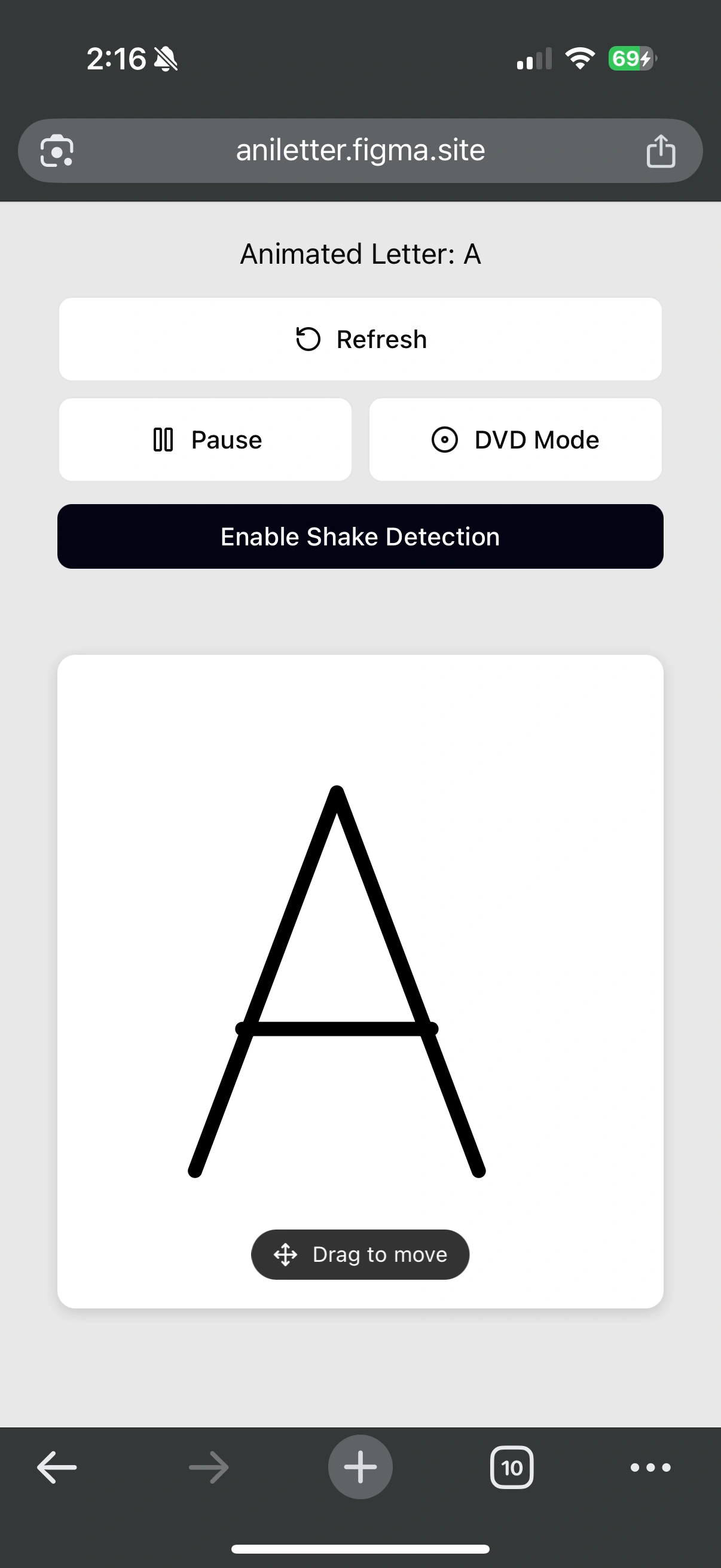
Task: Tap the address bar to expand site options
Action: [360, 151]
